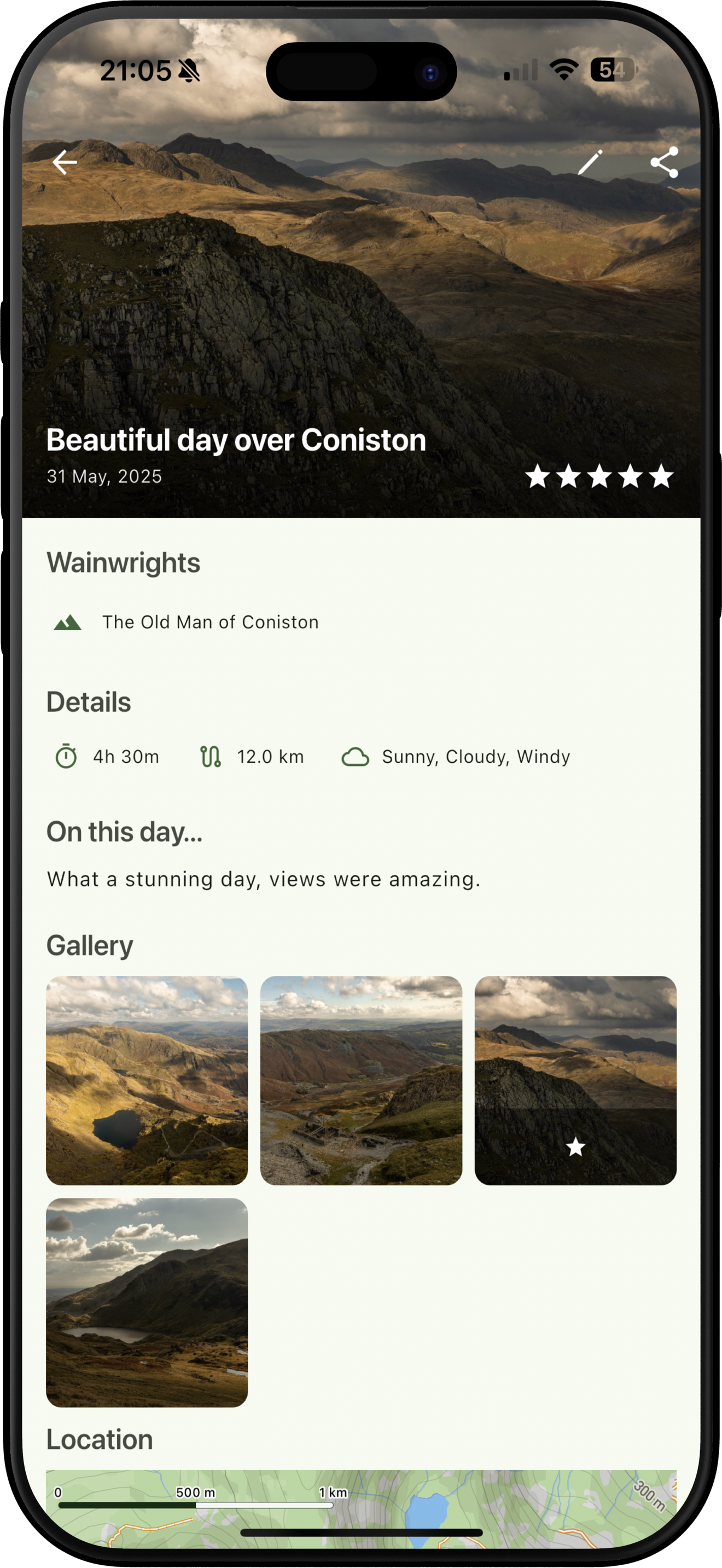Open the starred gallery photo
Screen dimensions: 722x1568
(x=575, y=1080)
